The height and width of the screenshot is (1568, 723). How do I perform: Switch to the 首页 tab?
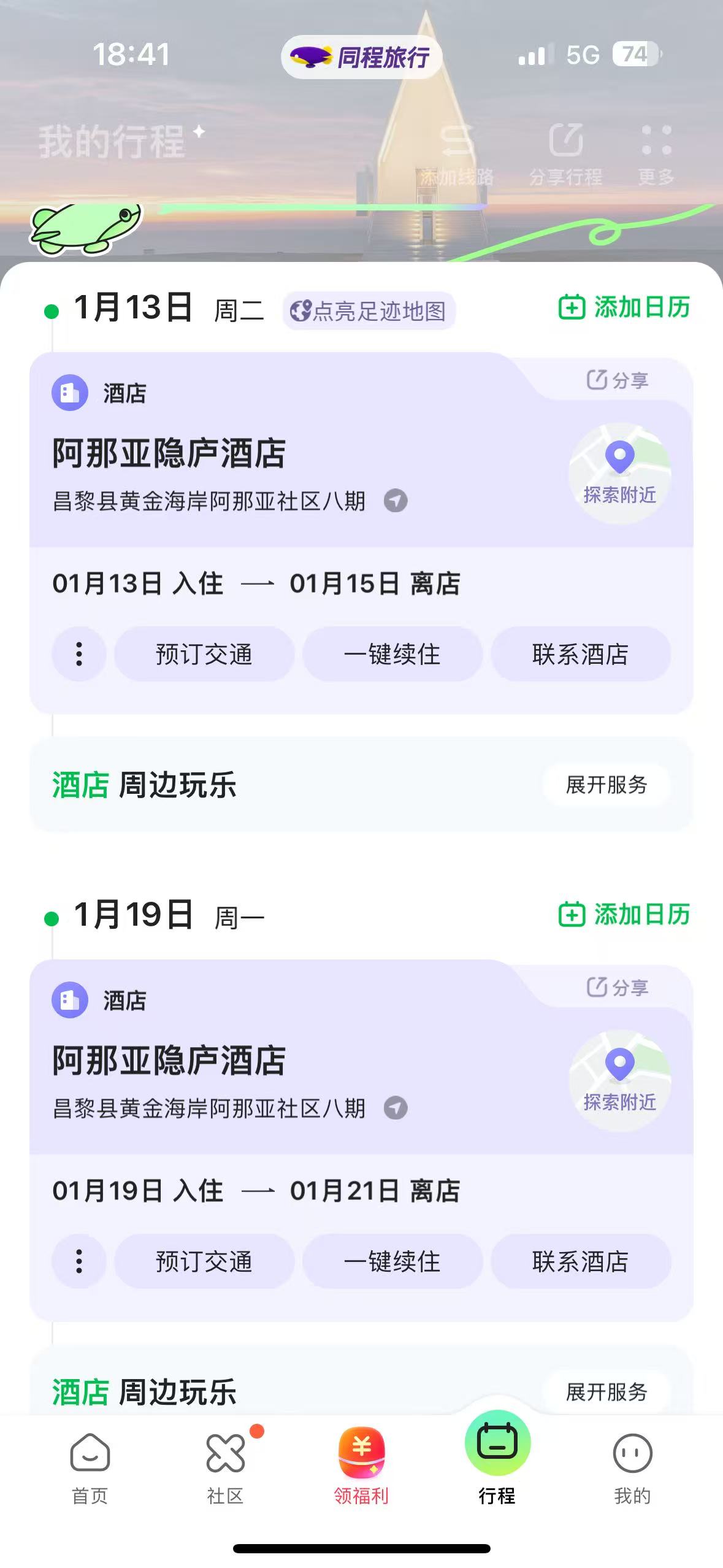click(90, 1467)
